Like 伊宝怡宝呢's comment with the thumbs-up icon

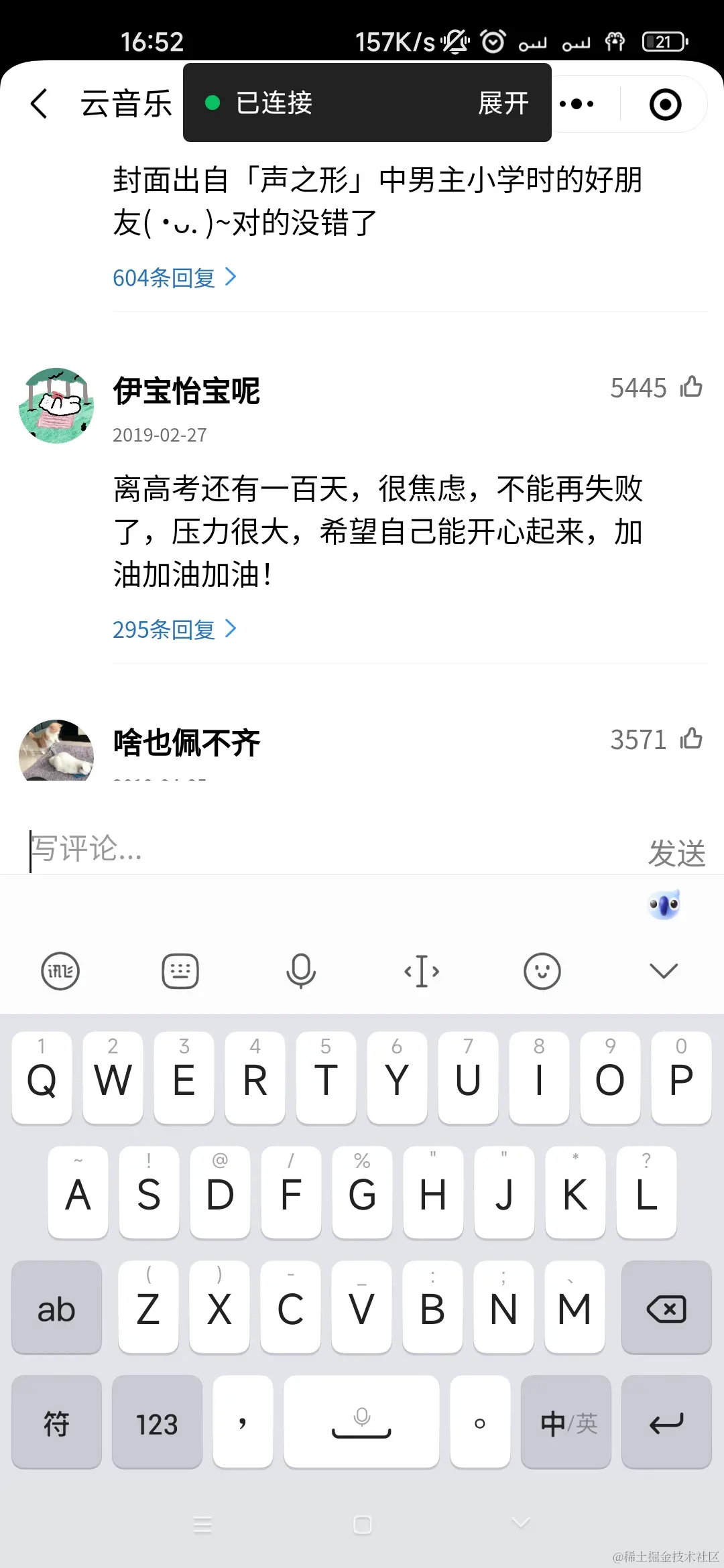pos(691,386)
